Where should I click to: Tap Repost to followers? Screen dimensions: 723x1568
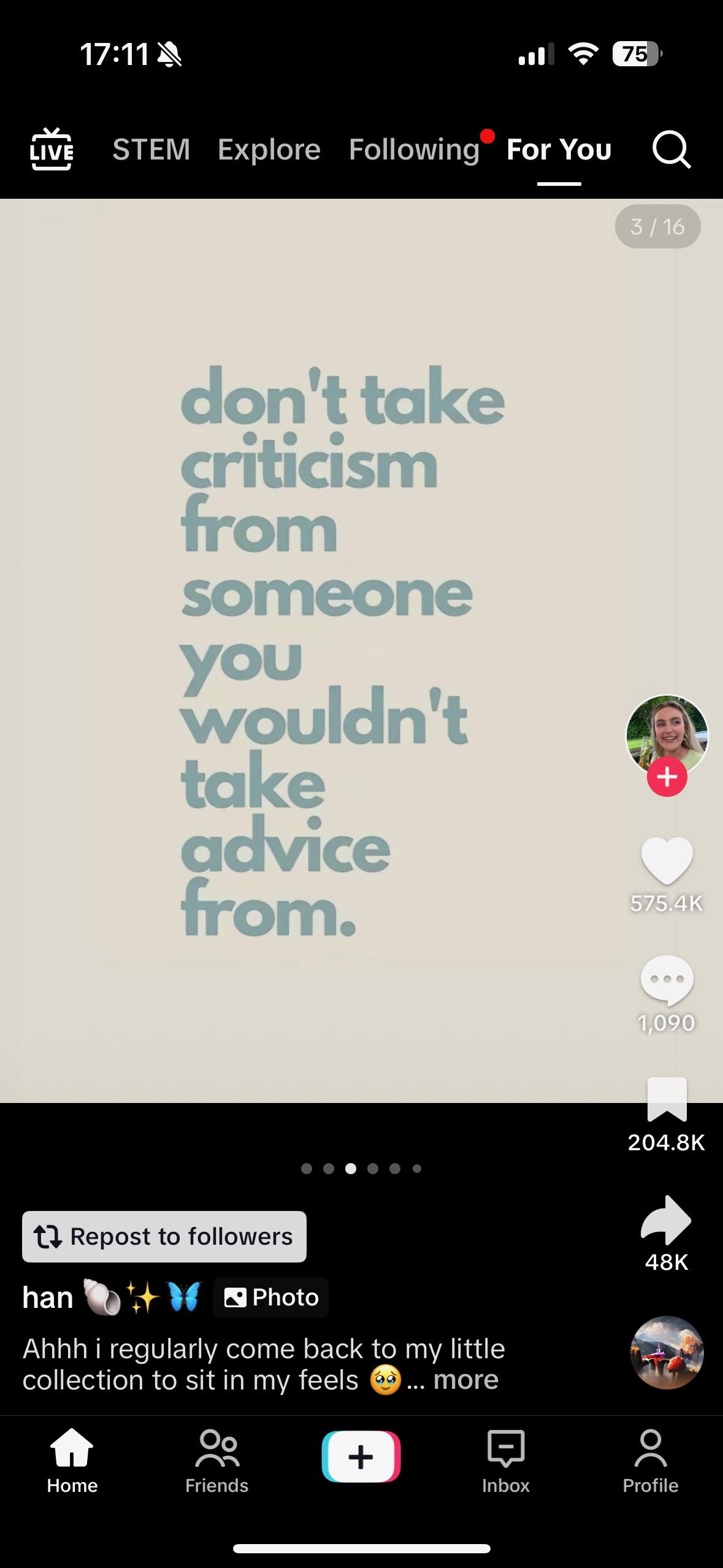[164, 1237]
